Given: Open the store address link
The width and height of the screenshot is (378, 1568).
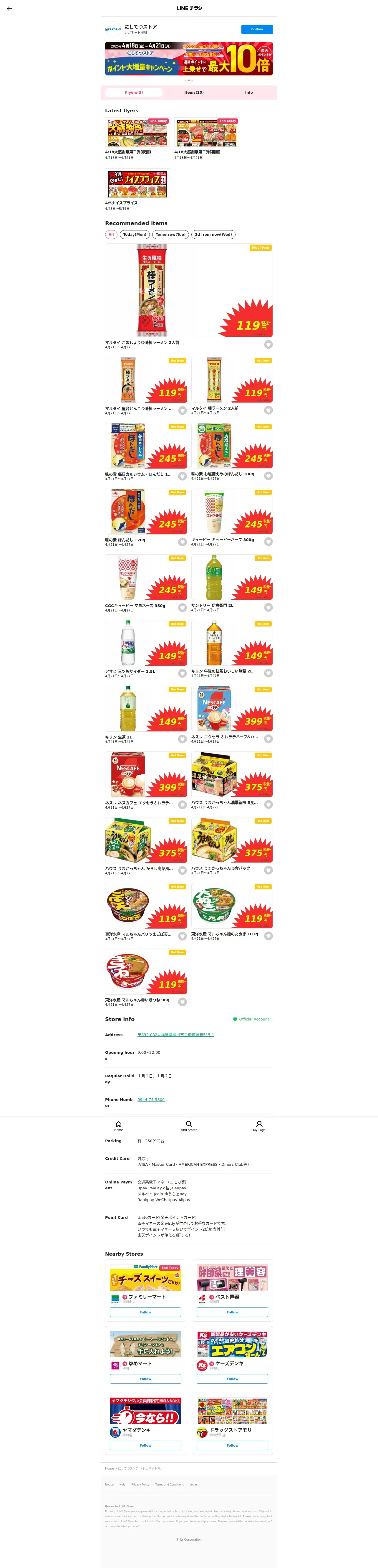Looking at the screenshot, I should [176, 1035].
